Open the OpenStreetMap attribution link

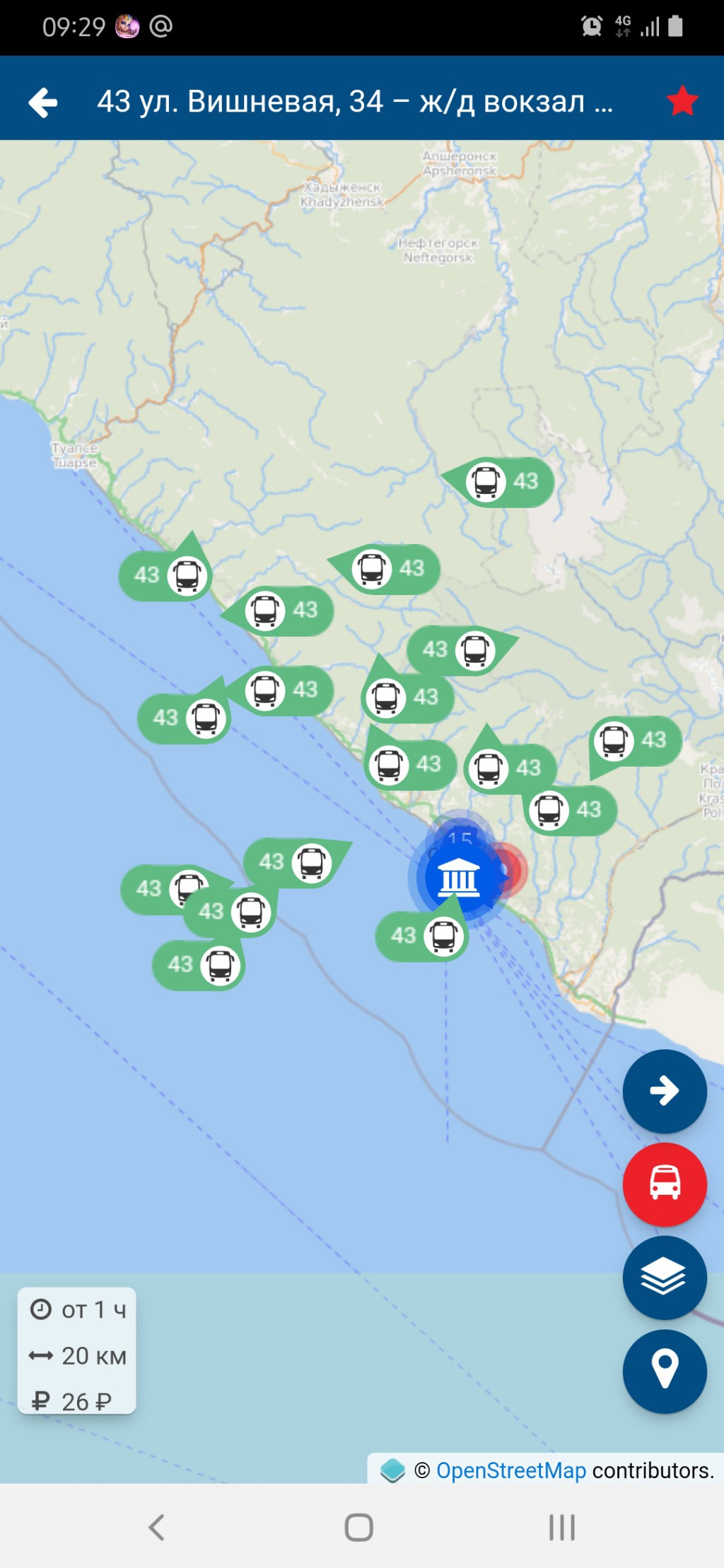510,1470
